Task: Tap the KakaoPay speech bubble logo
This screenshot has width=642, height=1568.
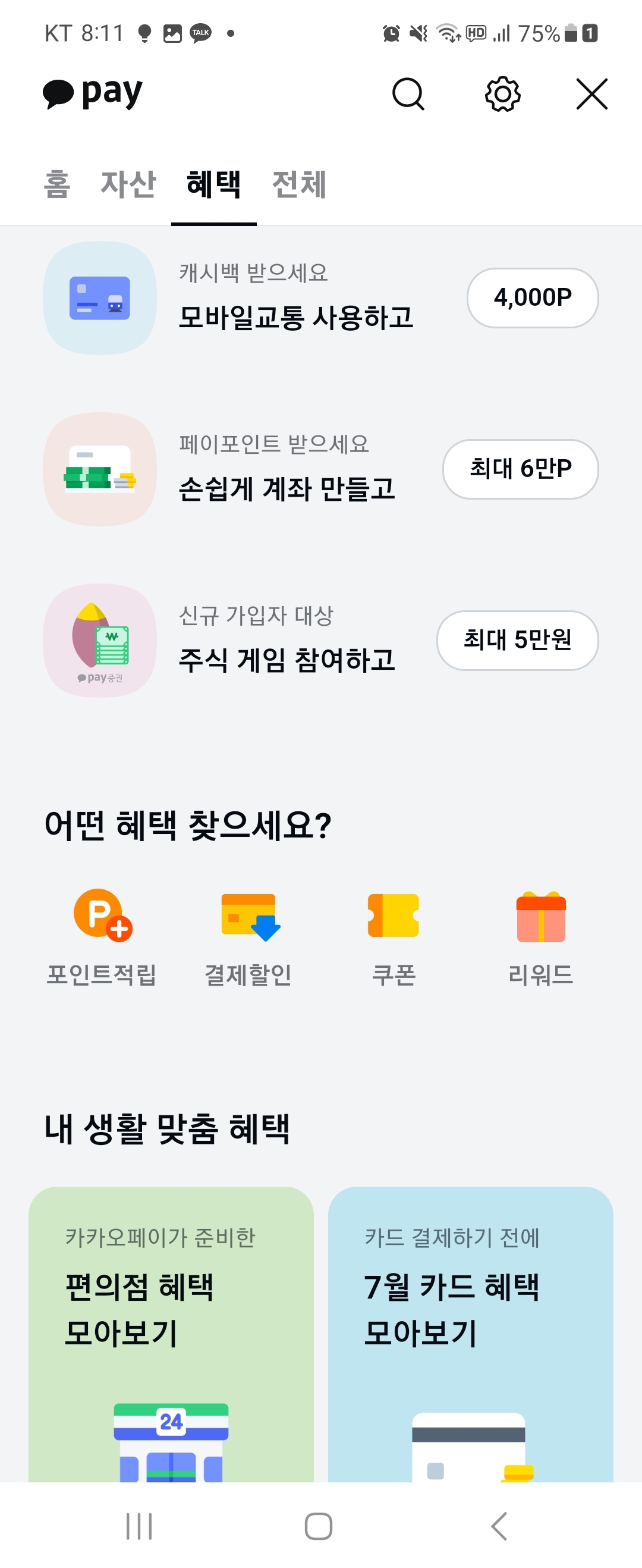Action: 92,93
